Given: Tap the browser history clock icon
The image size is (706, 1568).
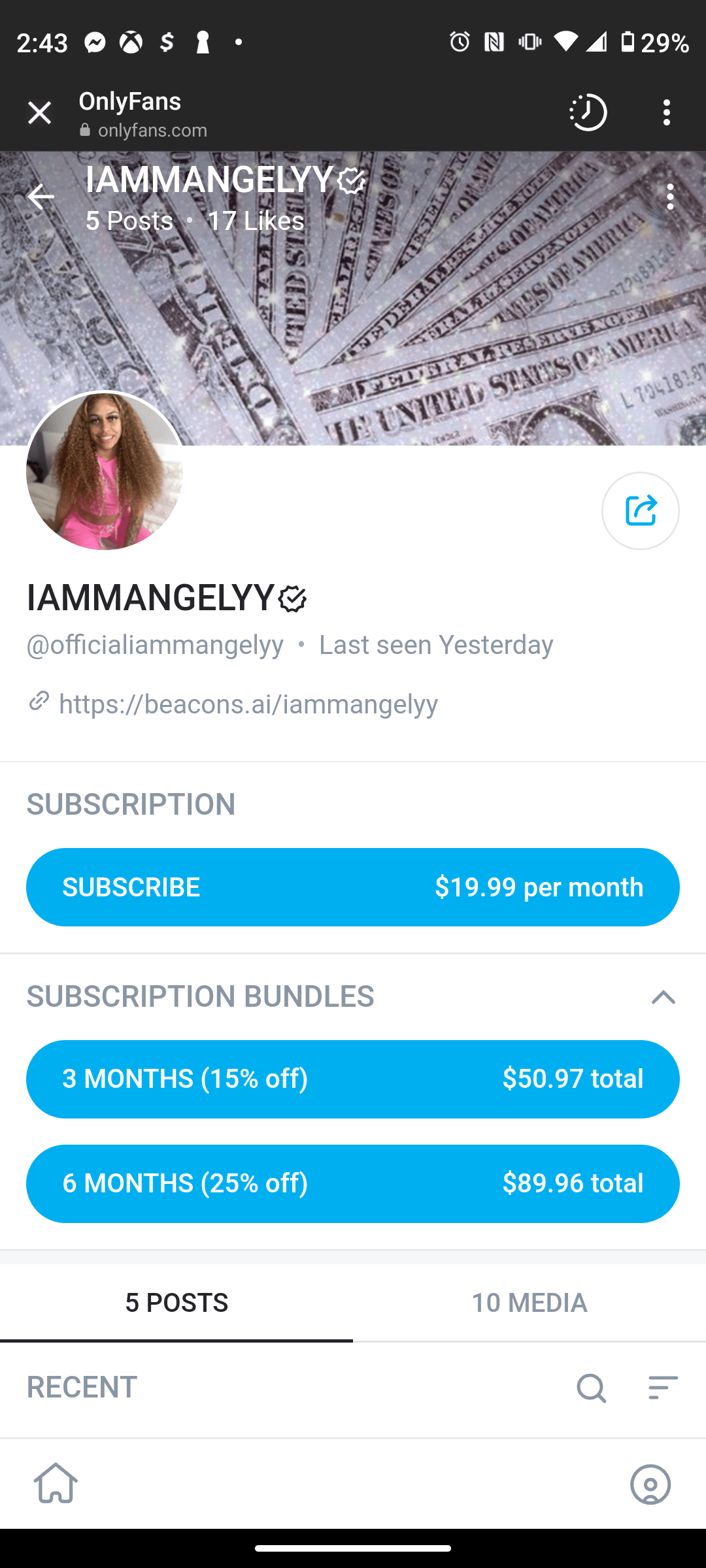Looking at the screenshot, I should click(x=588, y=113).
